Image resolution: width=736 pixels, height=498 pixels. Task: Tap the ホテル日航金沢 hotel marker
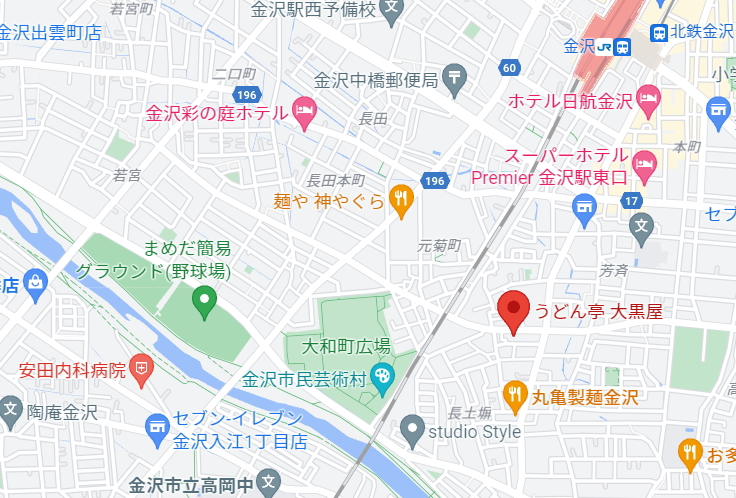(x=649, y=99)
